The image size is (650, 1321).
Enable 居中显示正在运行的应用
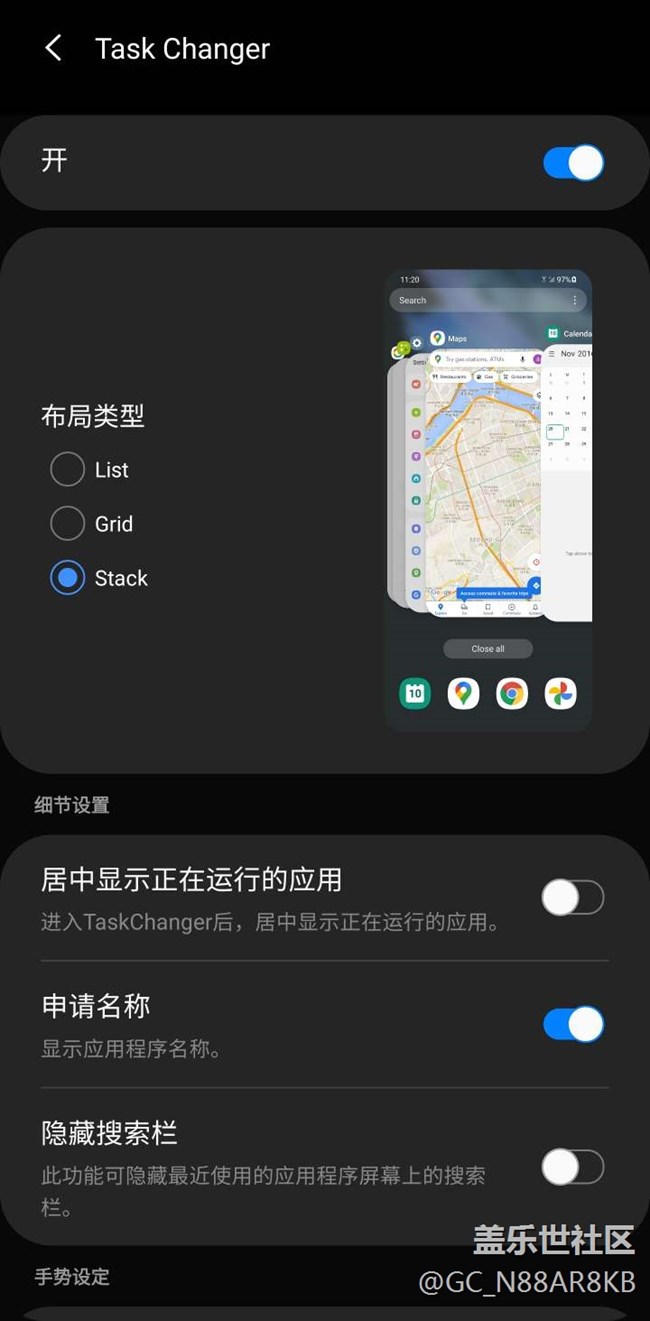coord(572,898)
